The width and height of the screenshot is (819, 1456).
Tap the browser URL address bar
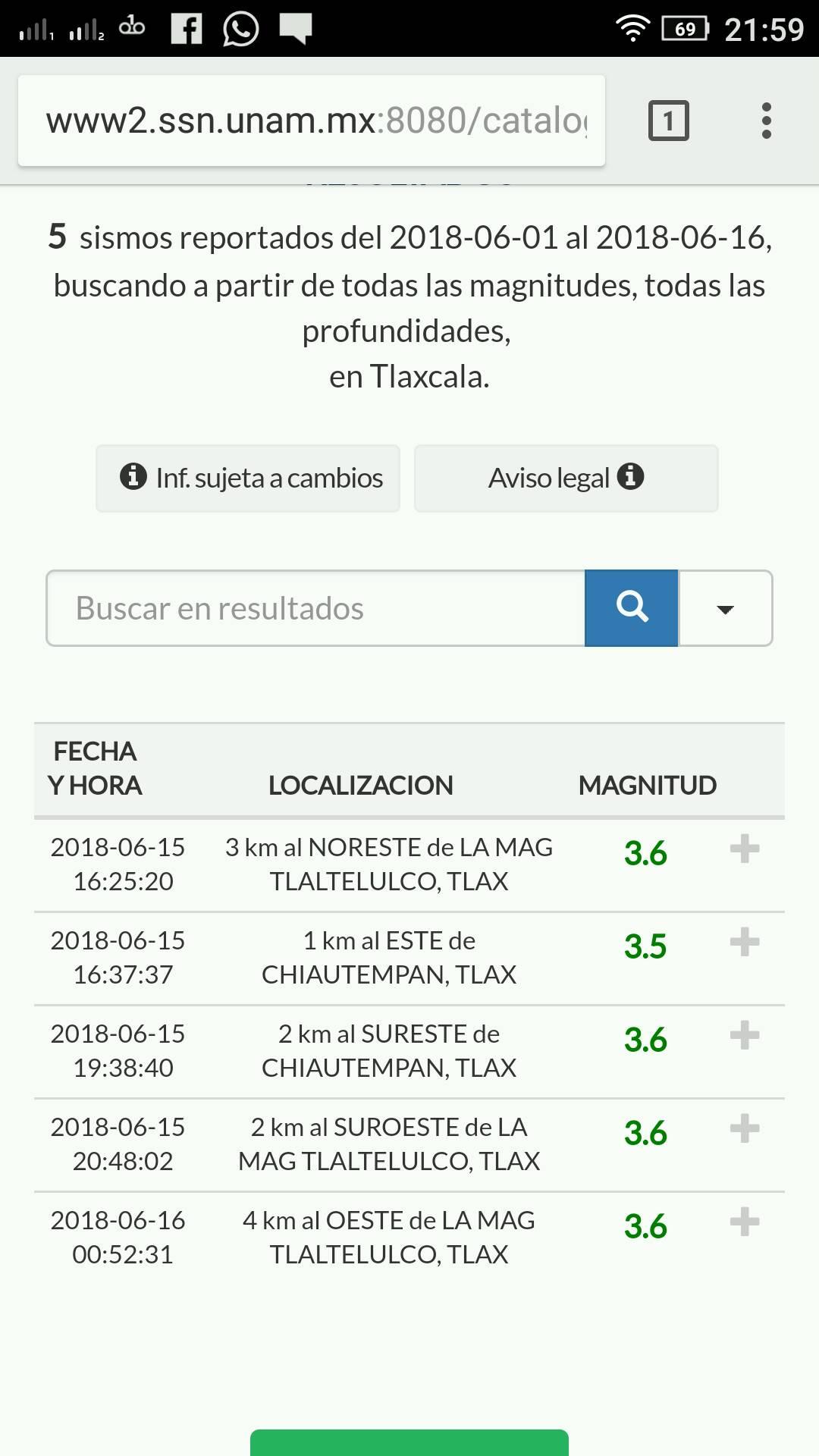312,121
